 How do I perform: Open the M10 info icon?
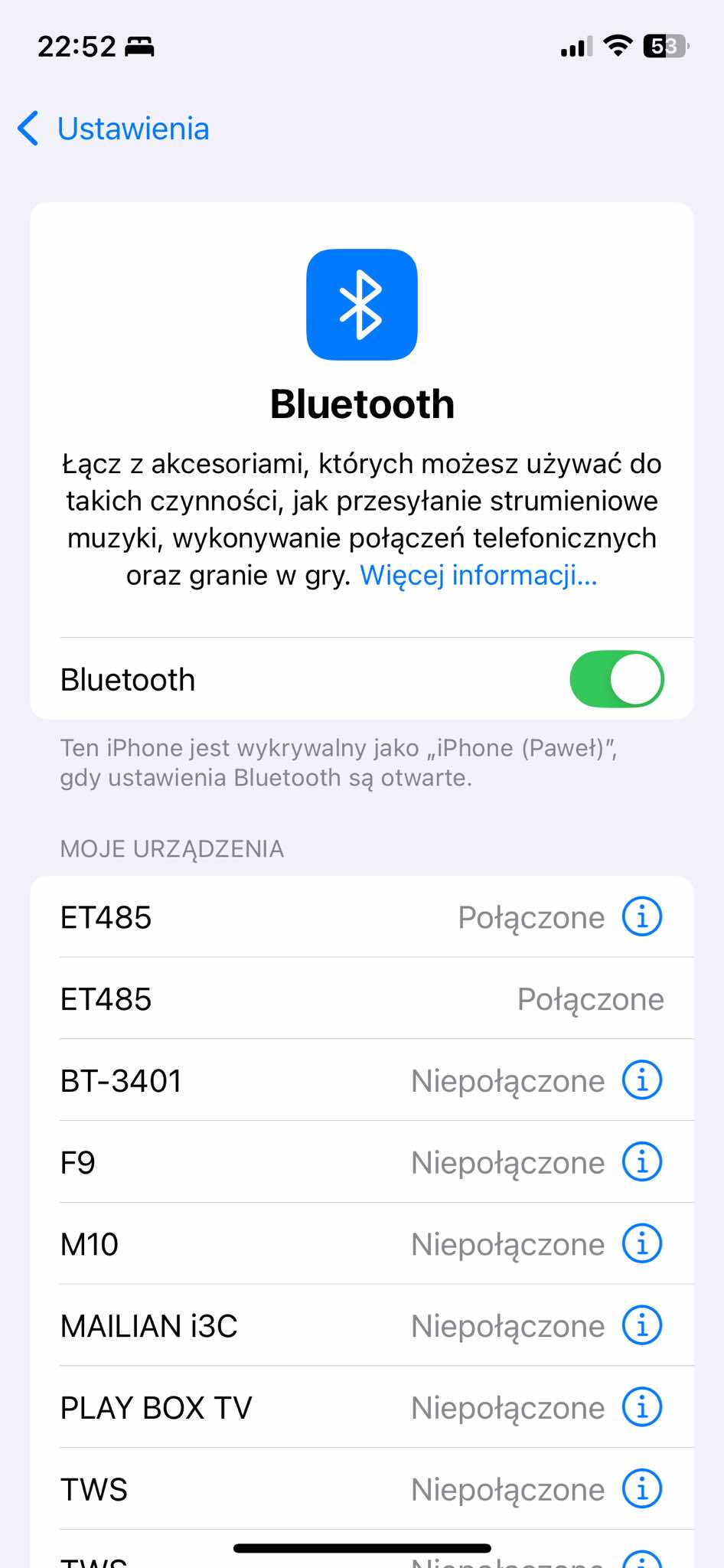pos(641,1244)
